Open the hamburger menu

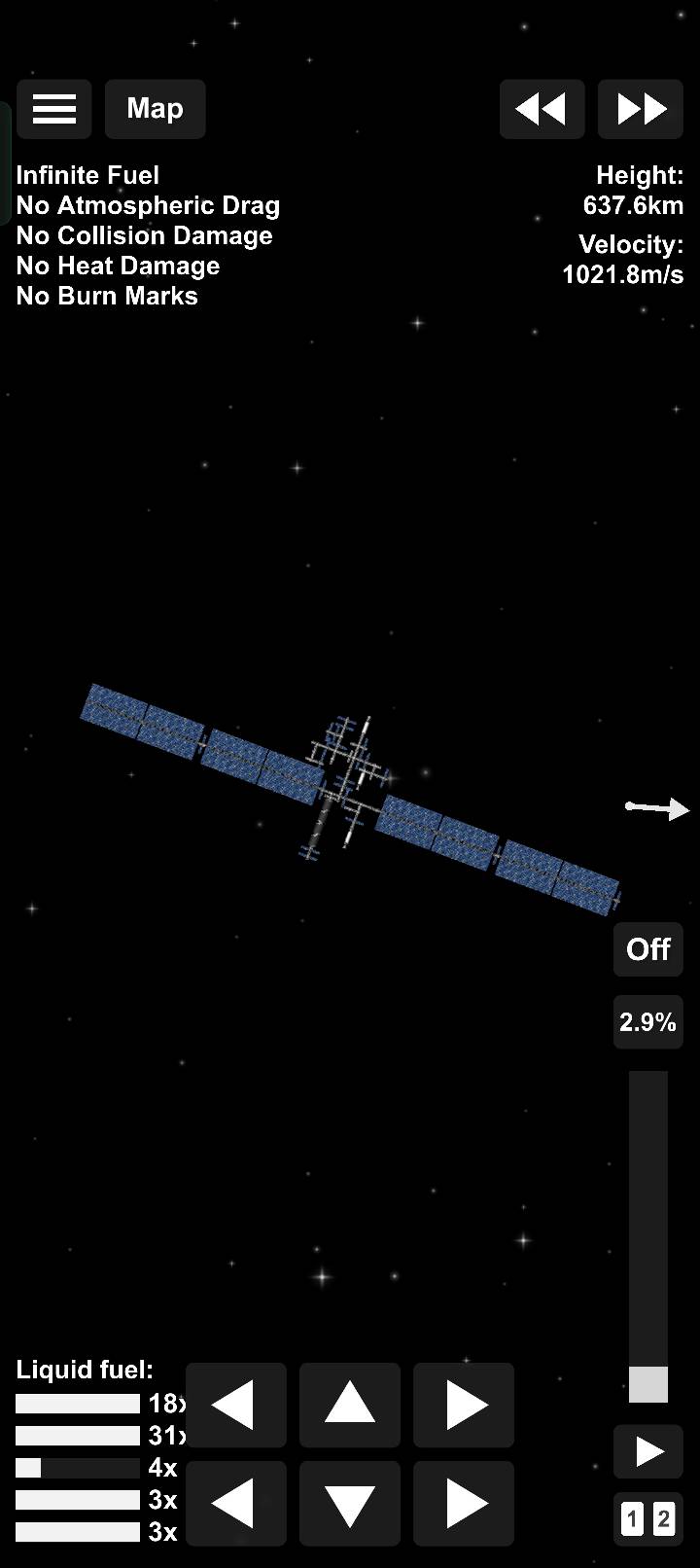point(54,109)
